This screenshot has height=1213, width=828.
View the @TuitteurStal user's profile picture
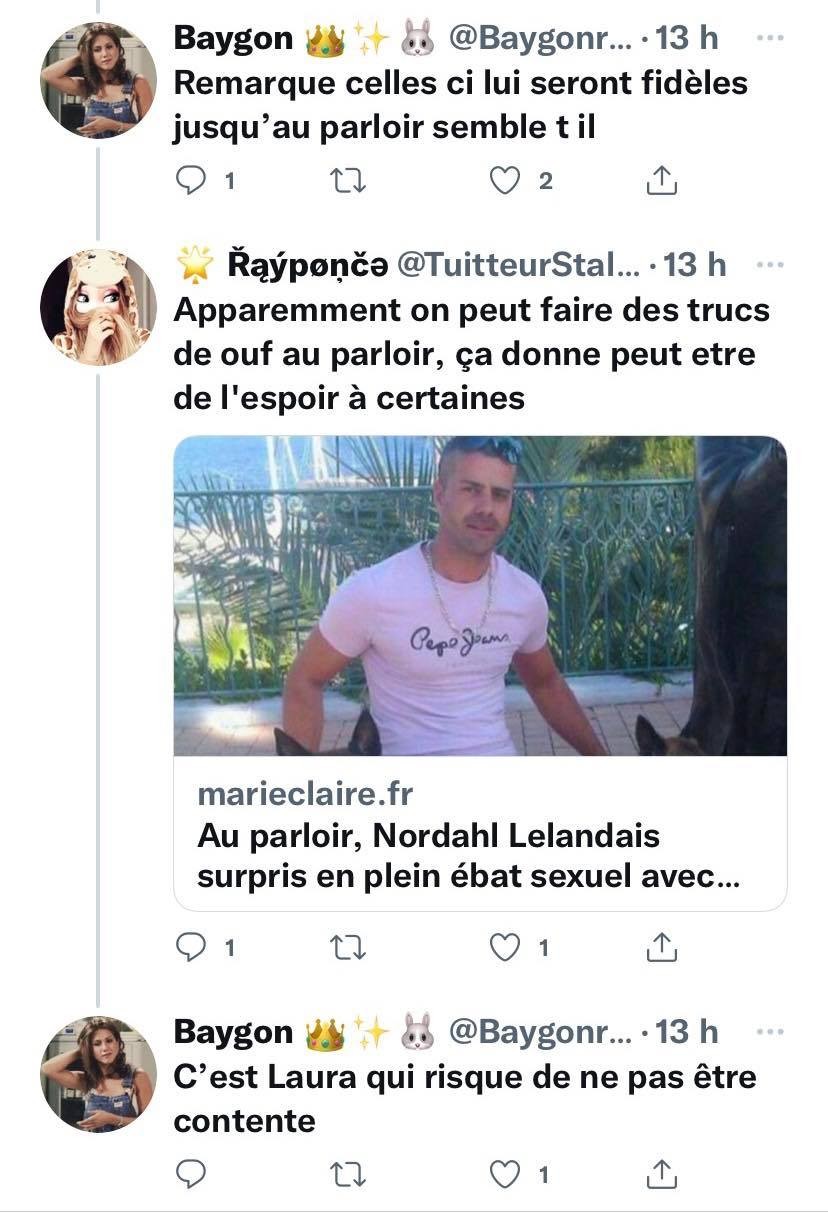pos(98,306)
